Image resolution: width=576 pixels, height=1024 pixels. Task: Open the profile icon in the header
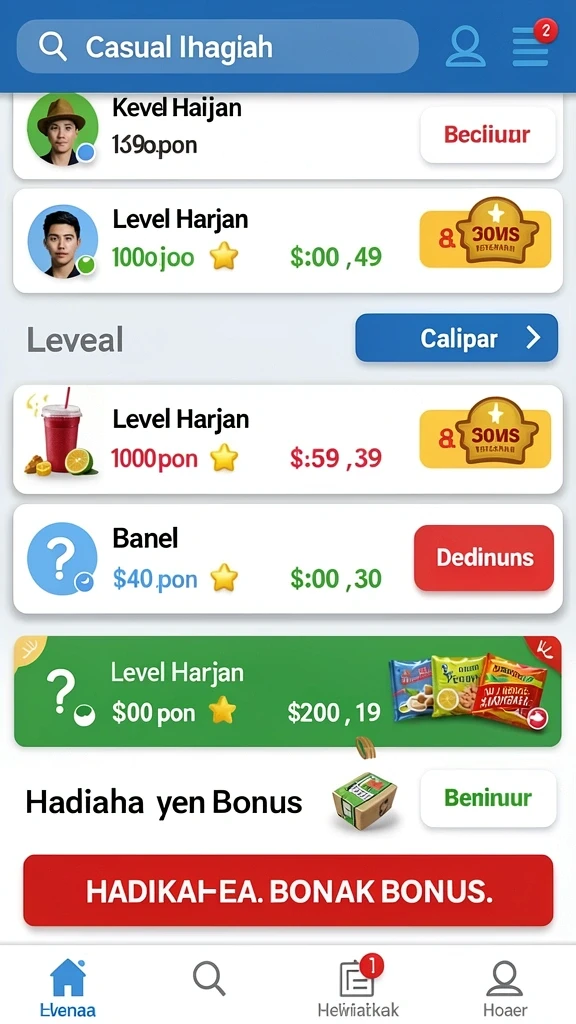tap(465, 46)
